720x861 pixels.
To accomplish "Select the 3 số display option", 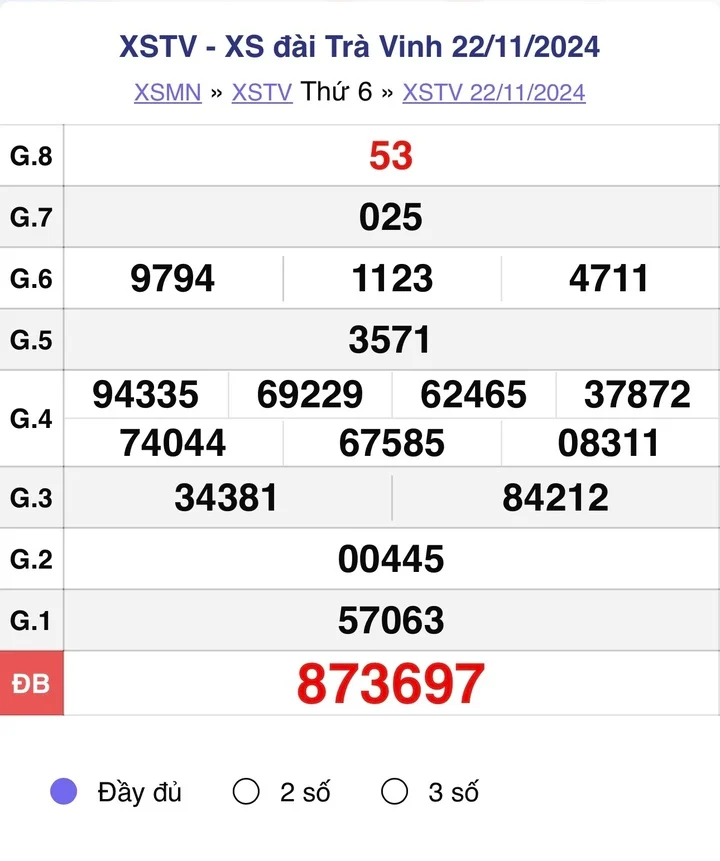I will click(x=395, y=793).
